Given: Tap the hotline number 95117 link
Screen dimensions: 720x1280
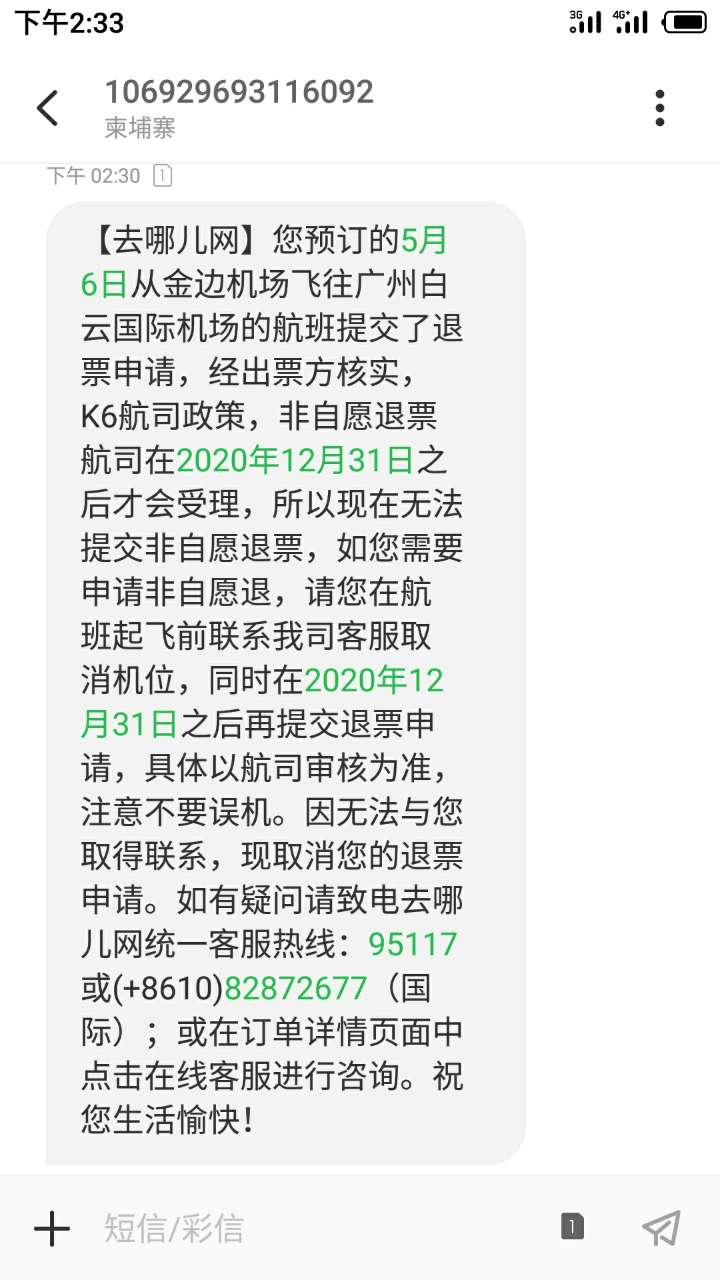Looking at the screenshot, I should coord(412,944).
